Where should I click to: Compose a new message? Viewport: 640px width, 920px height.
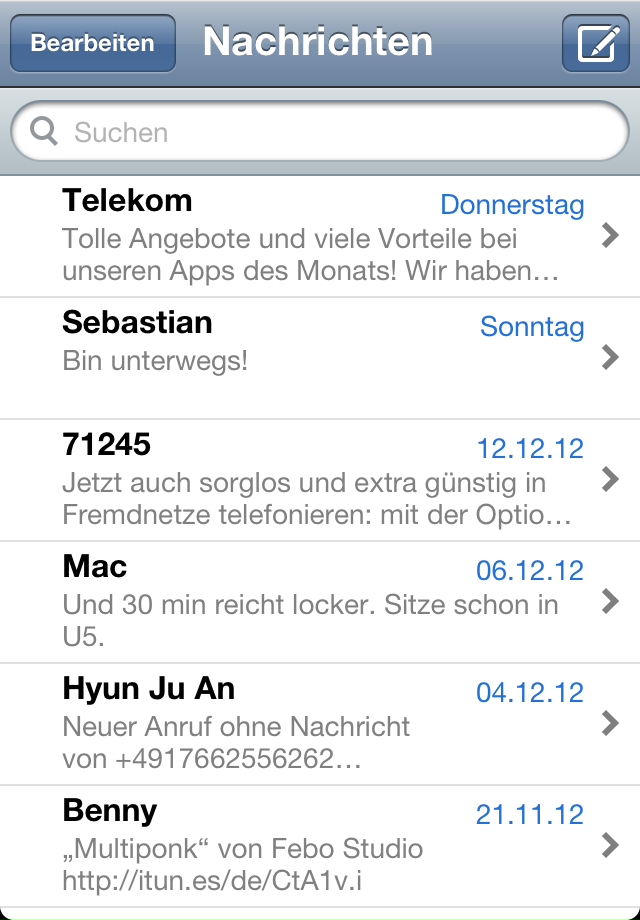(x=595, y=44)
